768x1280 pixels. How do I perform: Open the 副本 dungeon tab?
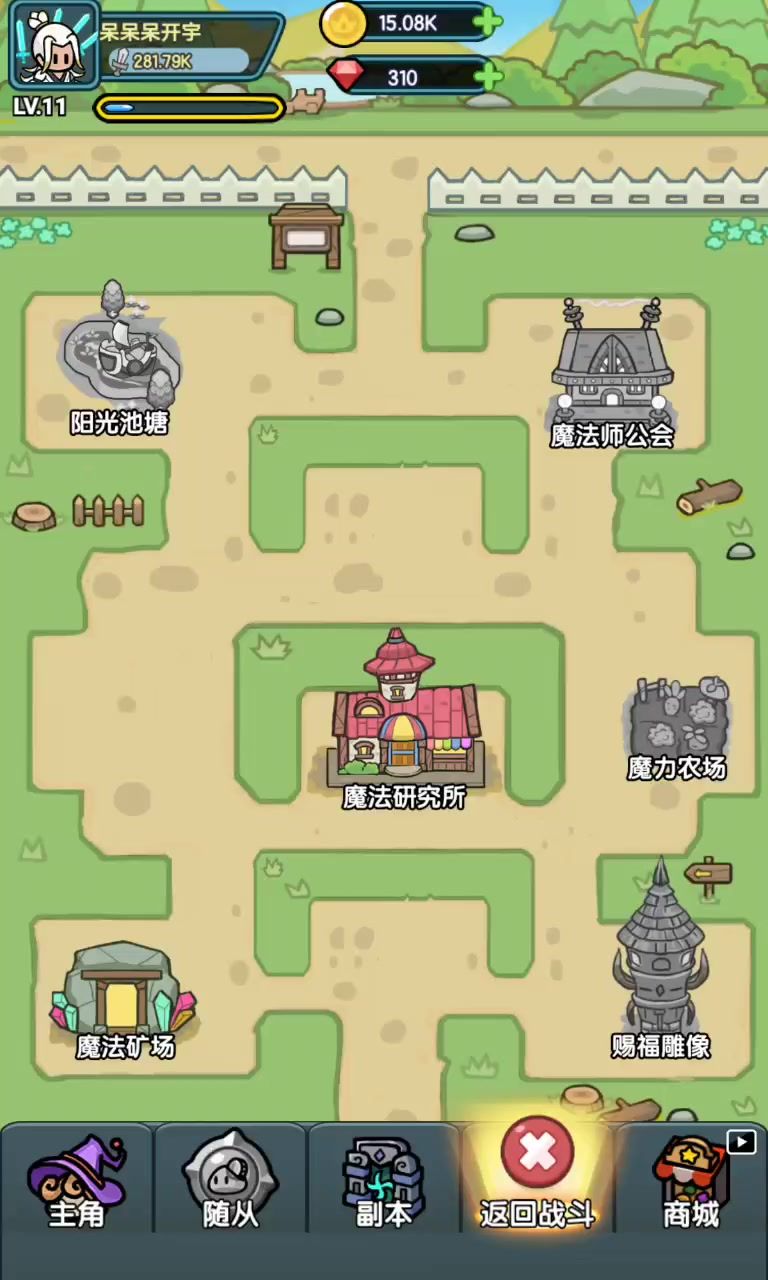pyautogui.click(x=384, y=1182)
